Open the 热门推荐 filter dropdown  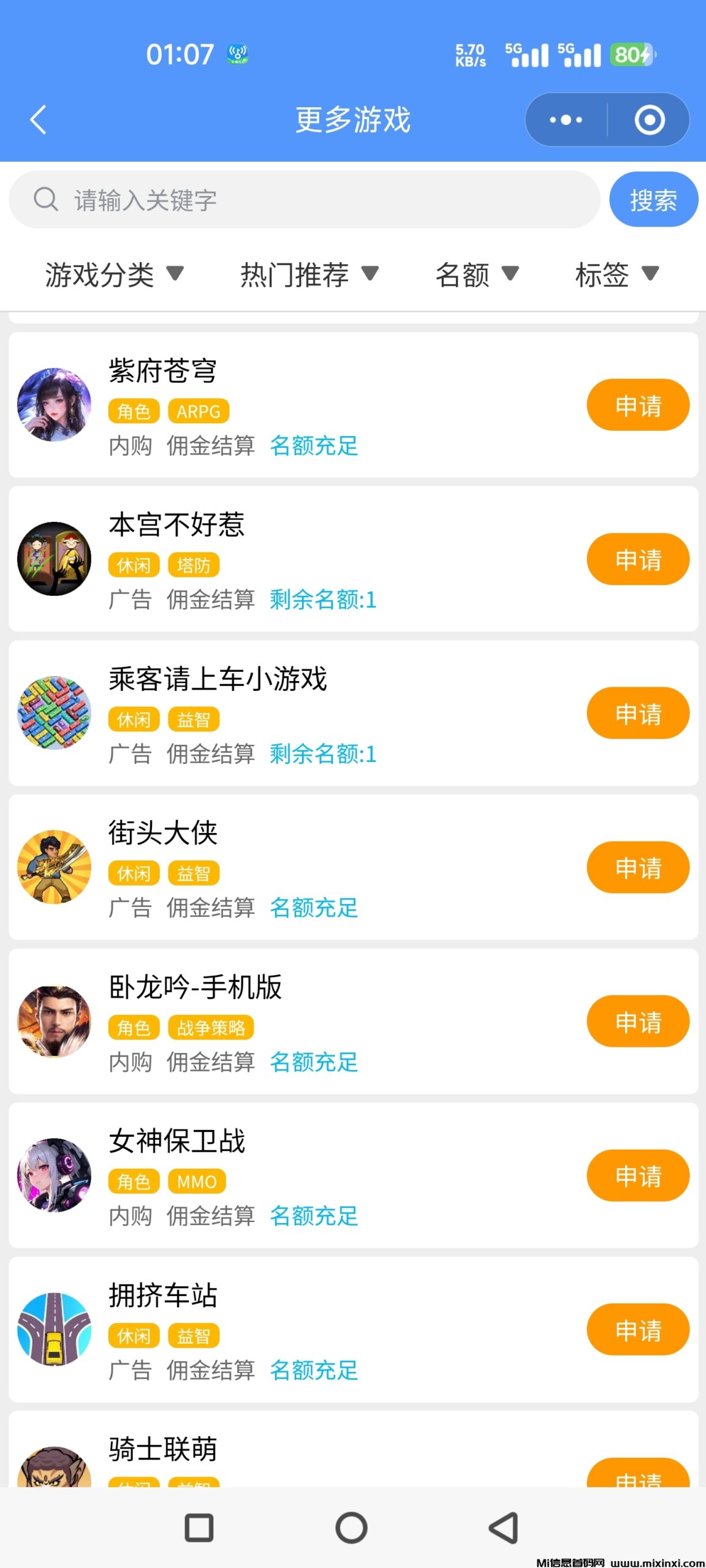pos(309,274)
